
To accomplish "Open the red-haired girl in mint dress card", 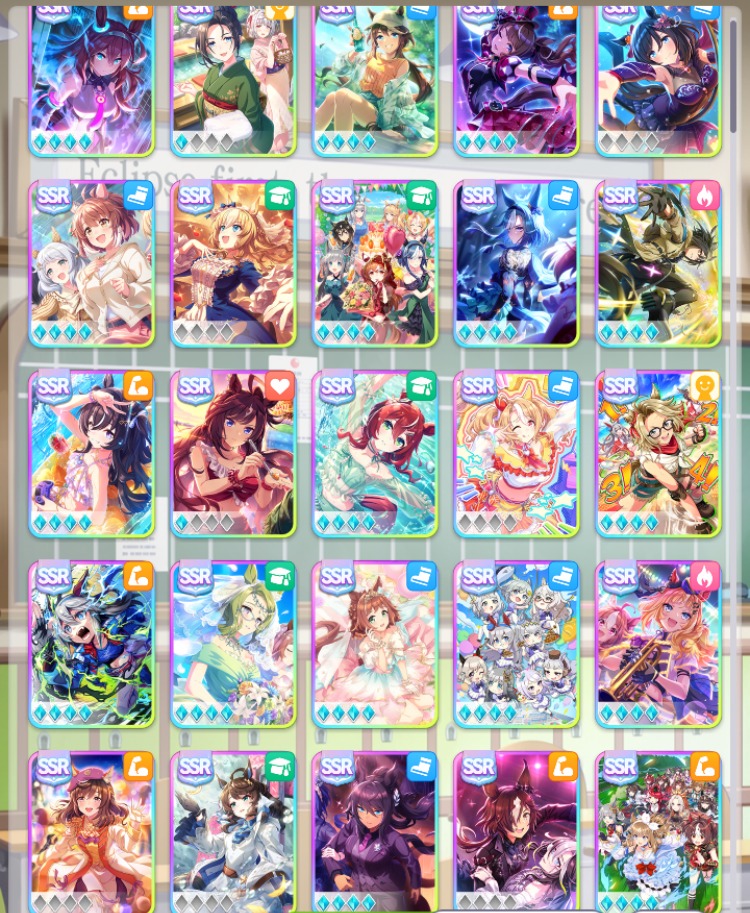I will tap(375, 454).
